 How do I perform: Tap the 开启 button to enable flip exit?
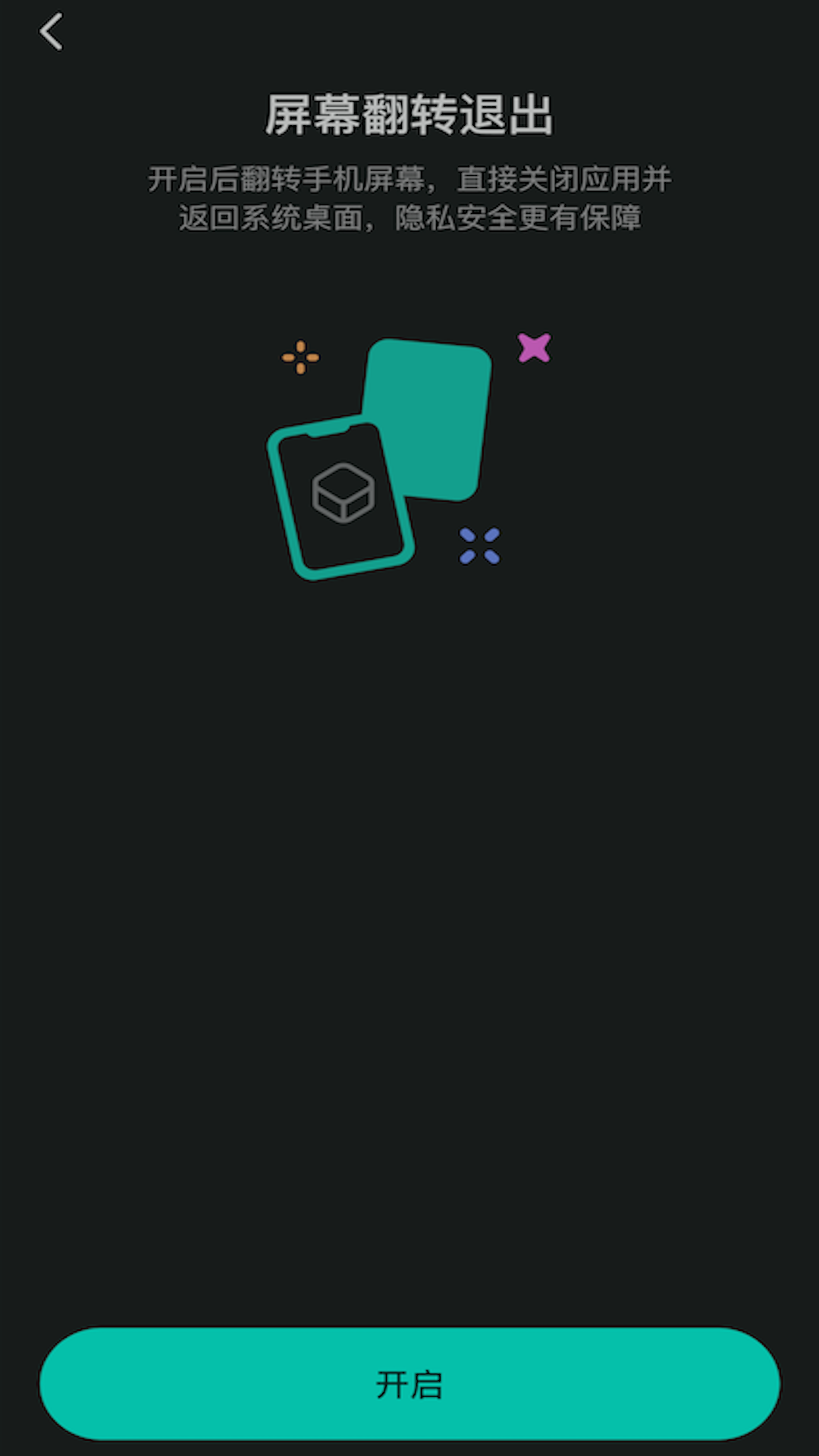[x=409, y=1384]
